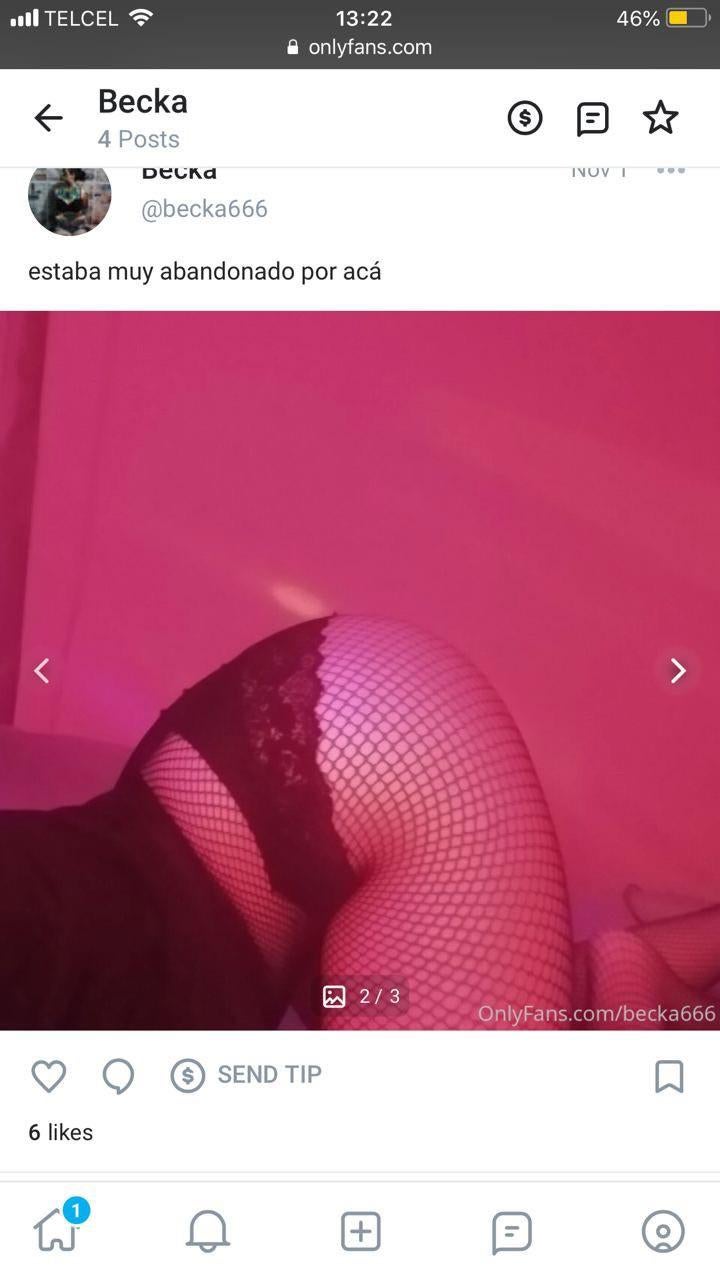Open Becka's profile avatar
This screenshot has height=1280, width=720.
pyautogui.click(x=69, y=197)
